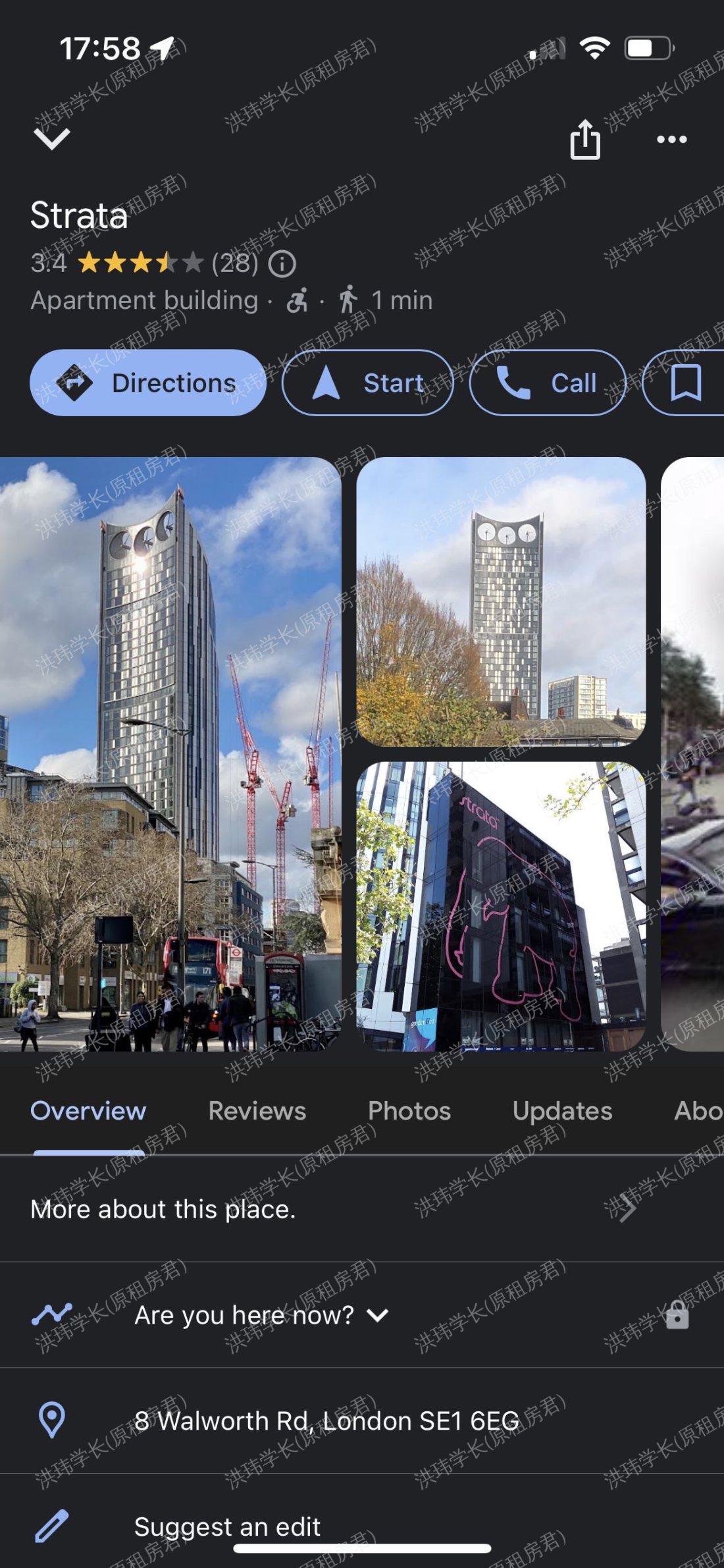Get Directions to Strata
The width and height of the screenshot is (724, 1568).
pos(148,383)
